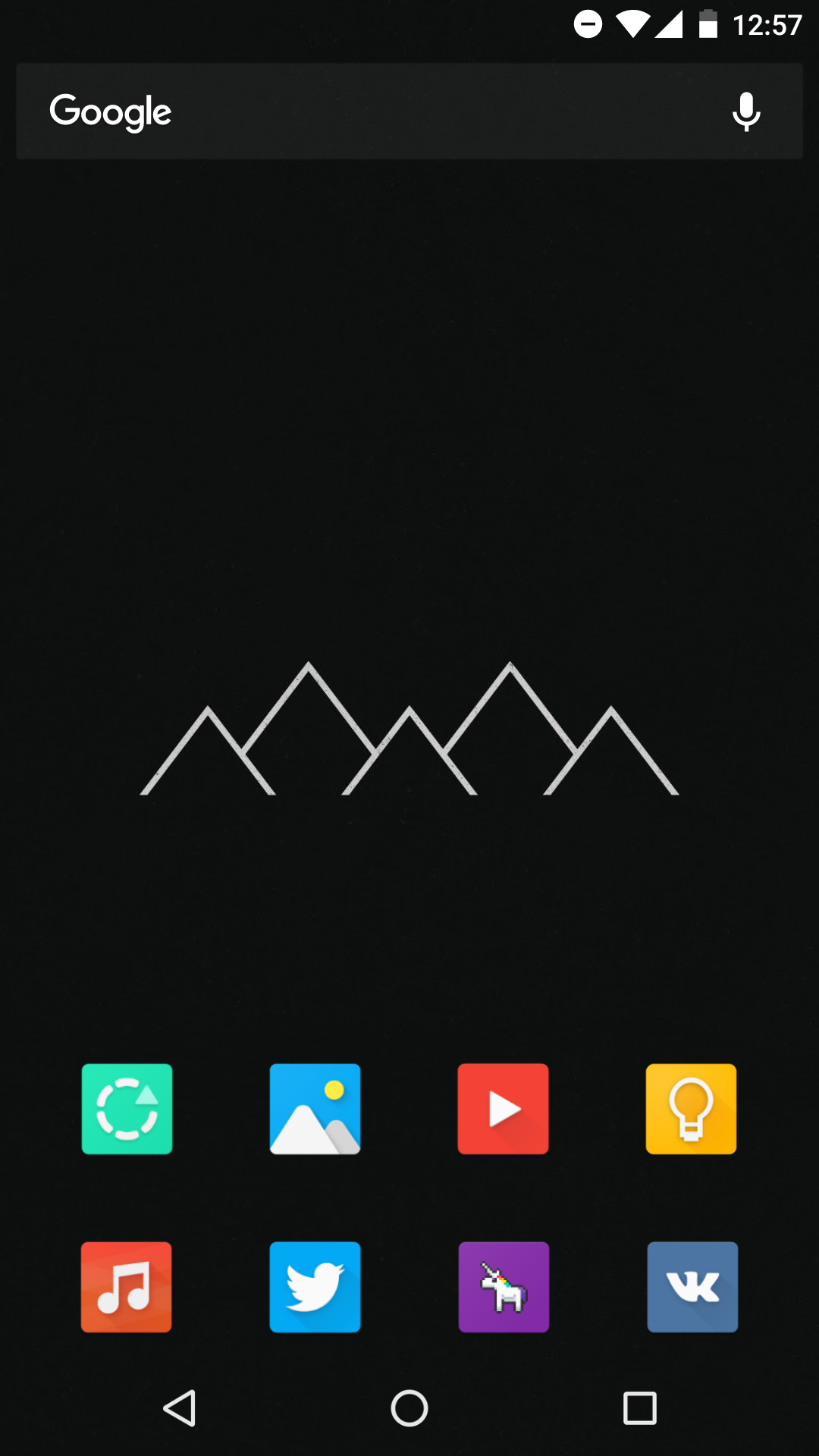Open the red play-button video app
819x1456 pixels.
tap(503, 1109)
